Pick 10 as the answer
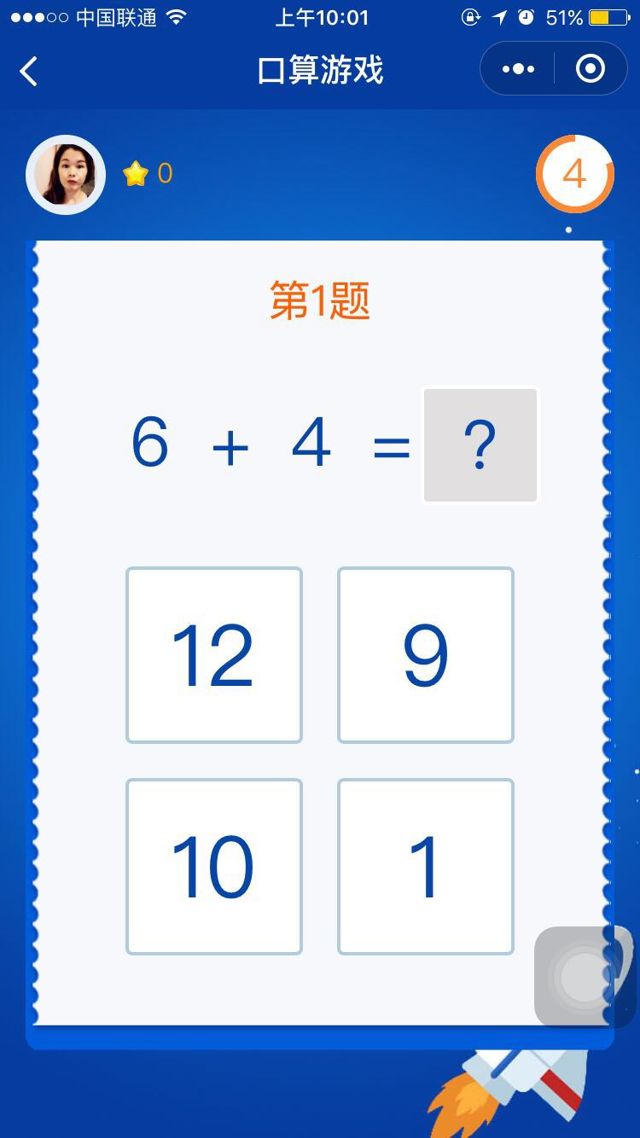The image size is (640, 1138). [x=213, y=866]
